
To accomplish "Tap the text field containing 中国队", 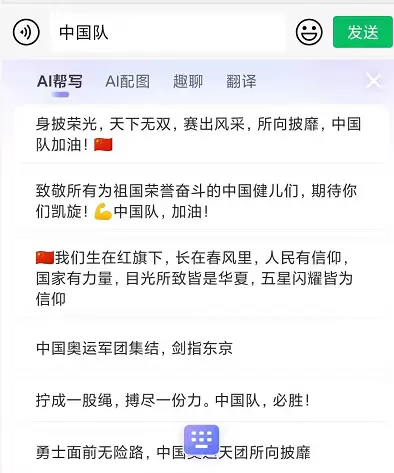I will pyautogui.click(x=169, y=32).
